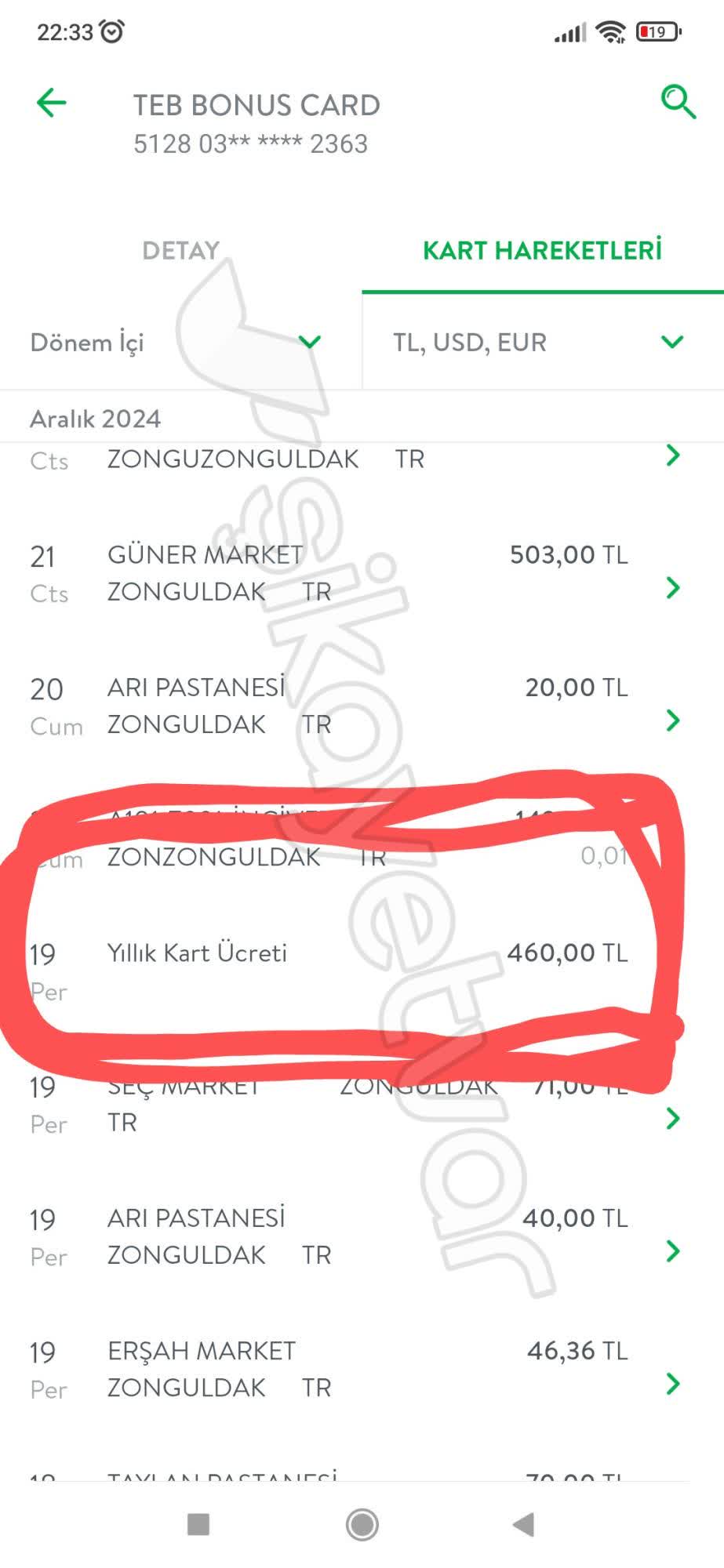Tap the battery indicator showing 19
Image resolution: width=724 pixels, height=1568 pixels.
656,31
